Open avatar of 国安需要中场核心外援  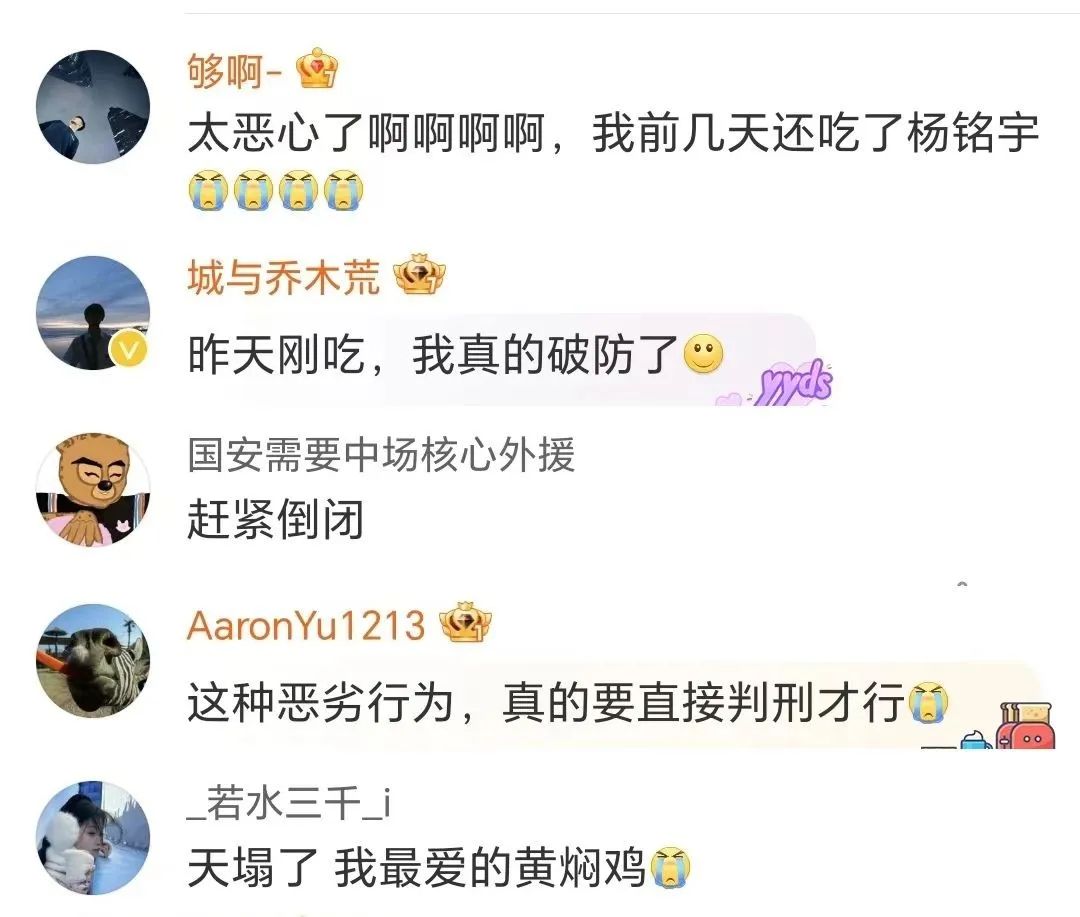[x=93, y=489]
